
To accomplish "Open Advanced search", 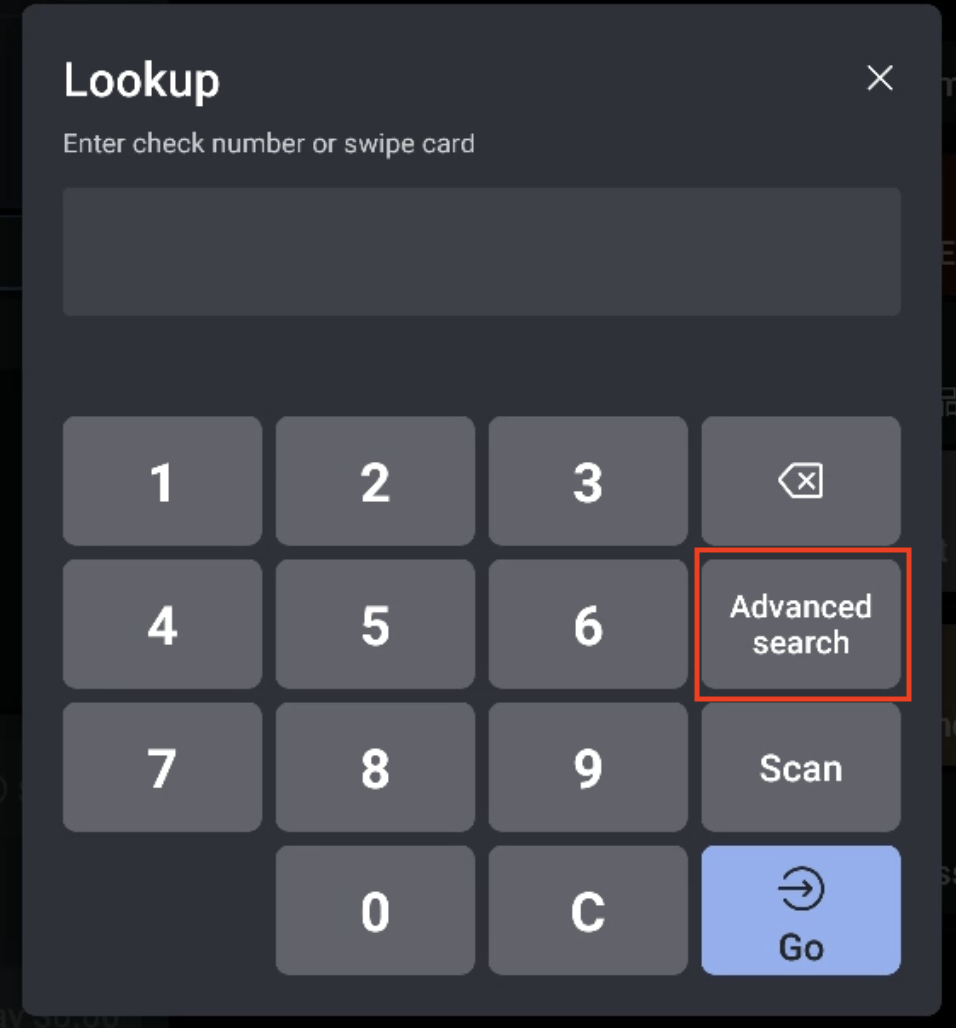I will pyautogui.click(x=800, y=625).
